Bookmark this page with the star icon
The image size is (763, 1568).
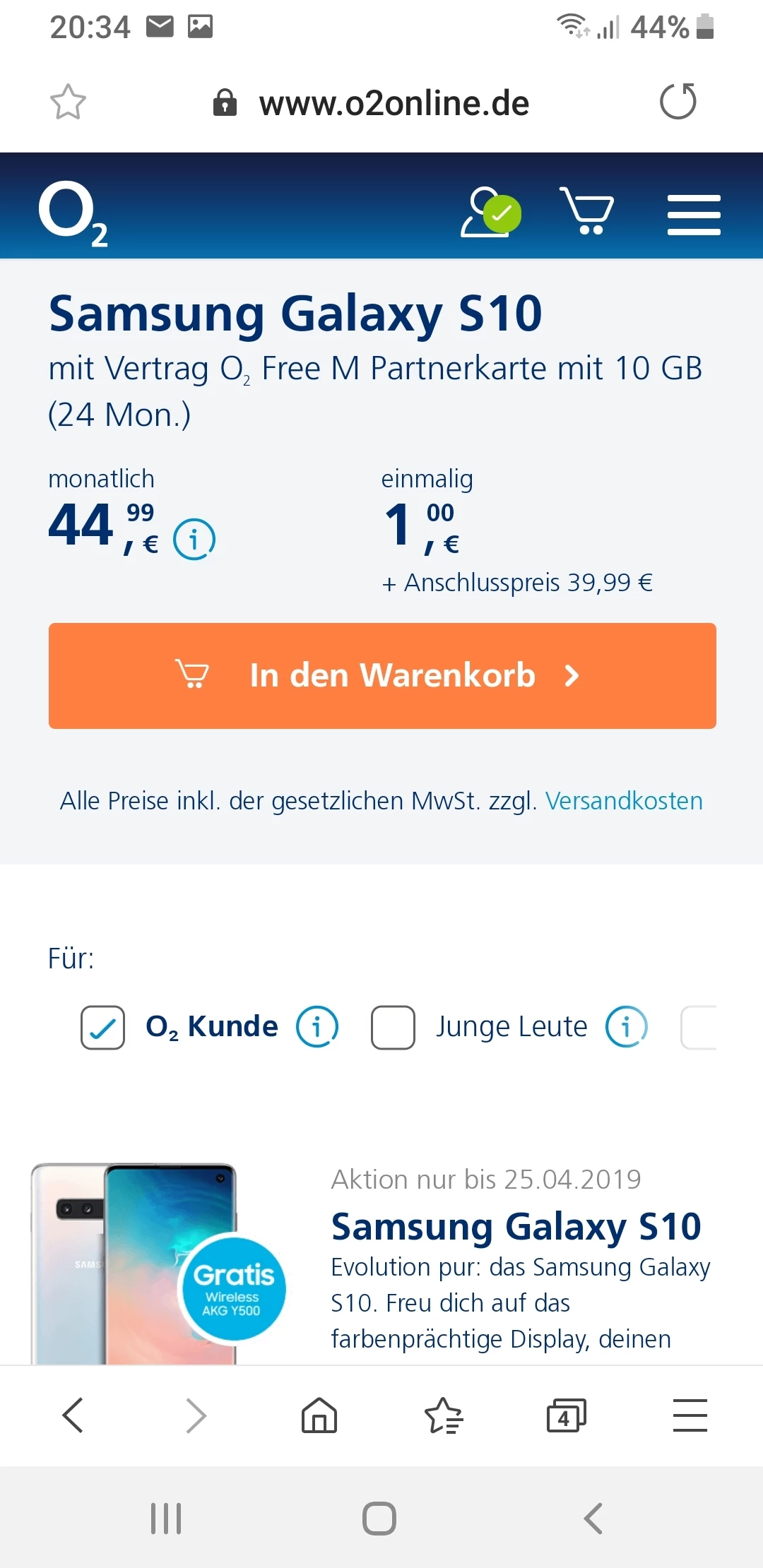click(x=68, y=102)
